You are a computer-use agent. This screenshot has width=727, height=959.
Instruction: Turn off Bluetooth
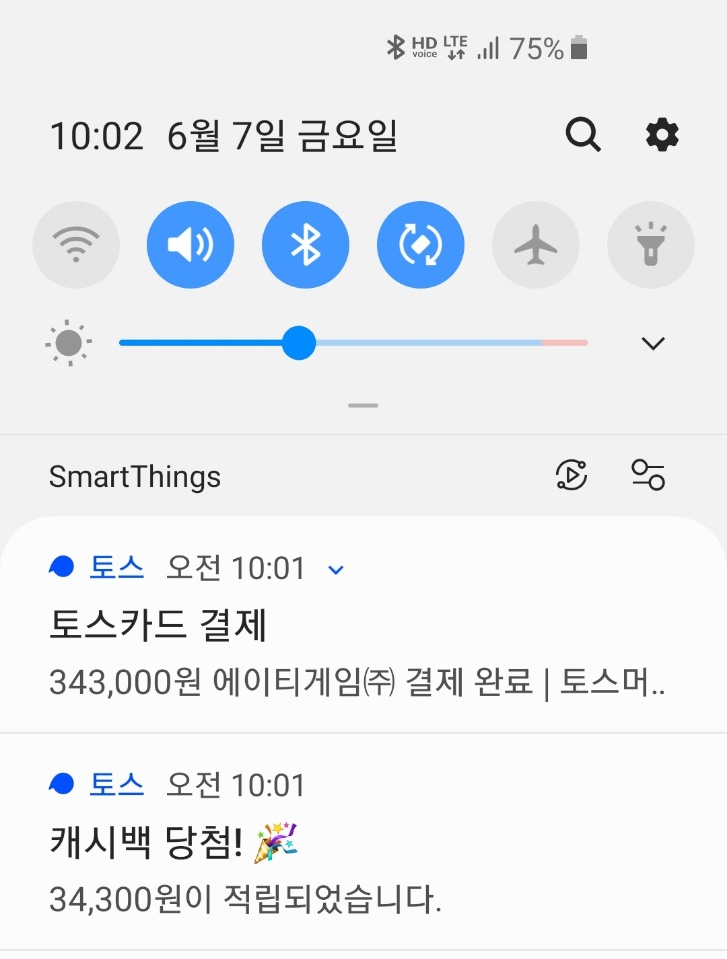coord(305,245)
